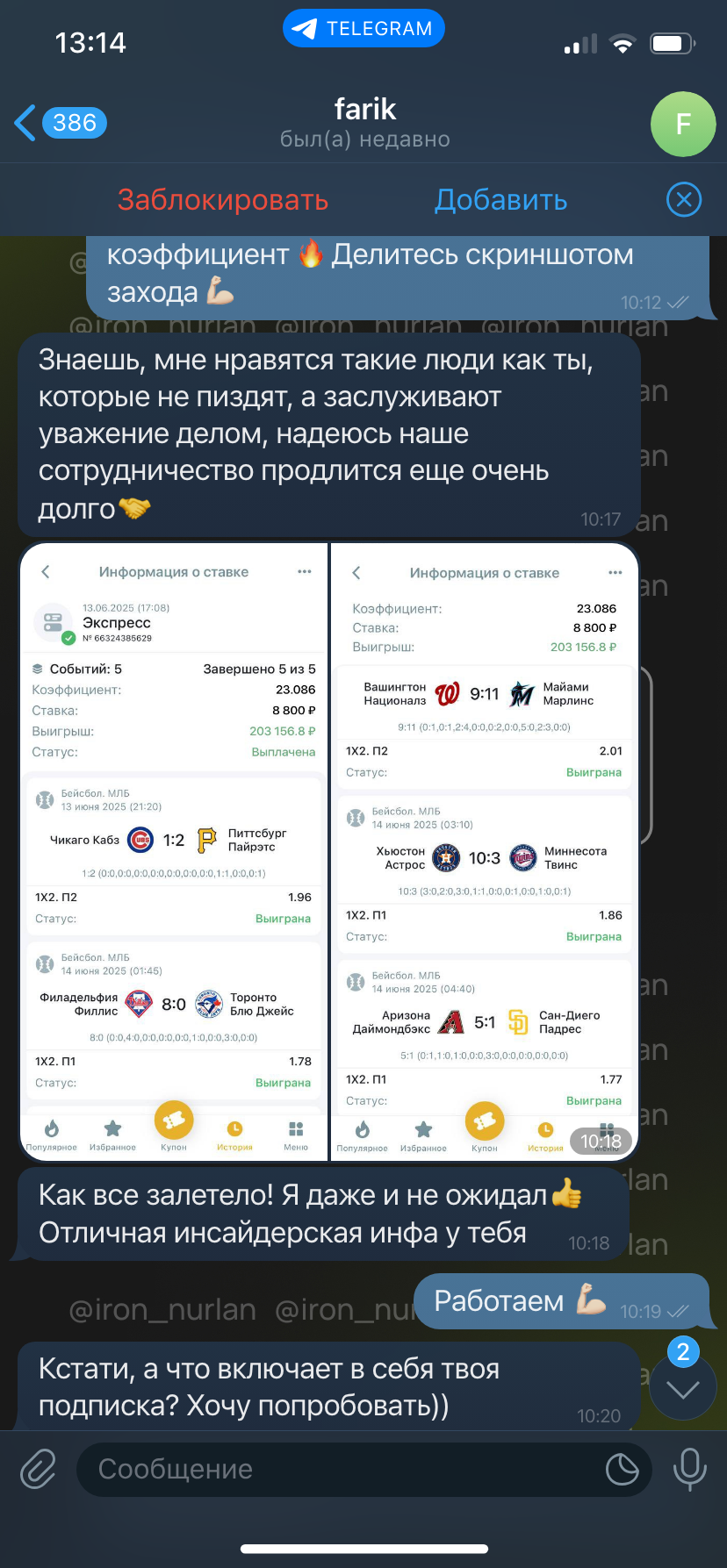Open the attachment paperclip
The height and width of the screenshot is (1568, 727).
pos(38,1469)
